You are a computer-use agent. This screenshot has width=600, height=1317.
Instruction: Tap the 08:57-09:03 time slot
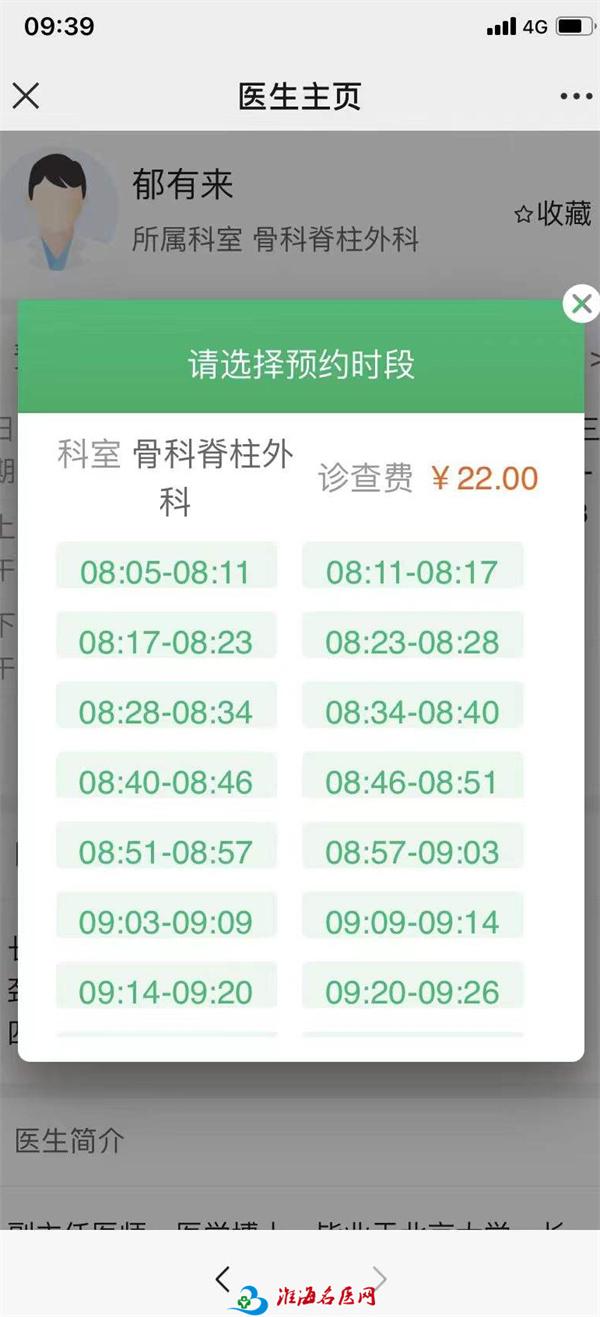pos(412,850)
